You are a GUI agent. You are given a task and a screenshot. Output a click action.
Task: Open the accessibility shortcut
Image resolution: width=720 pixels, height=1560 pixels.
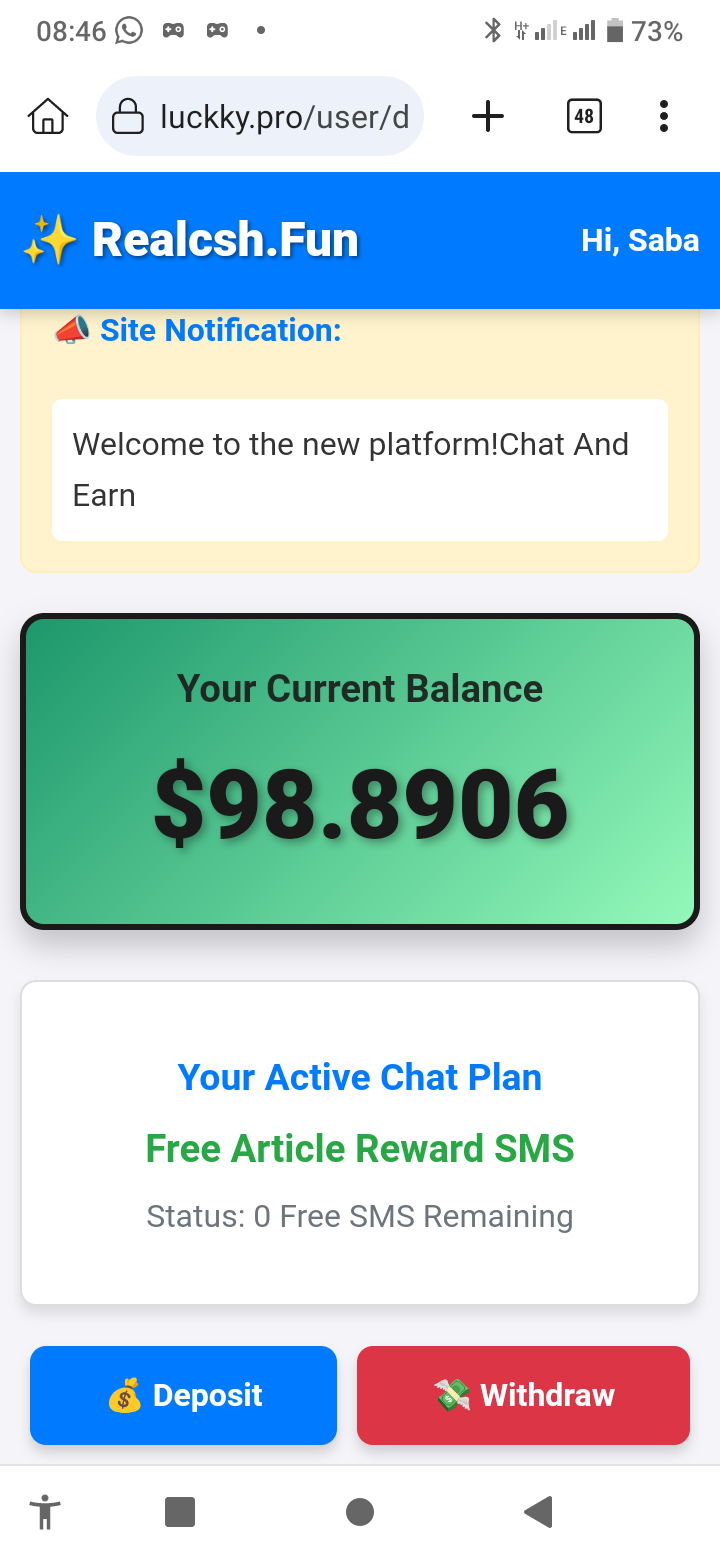(x=44, y=1512)
